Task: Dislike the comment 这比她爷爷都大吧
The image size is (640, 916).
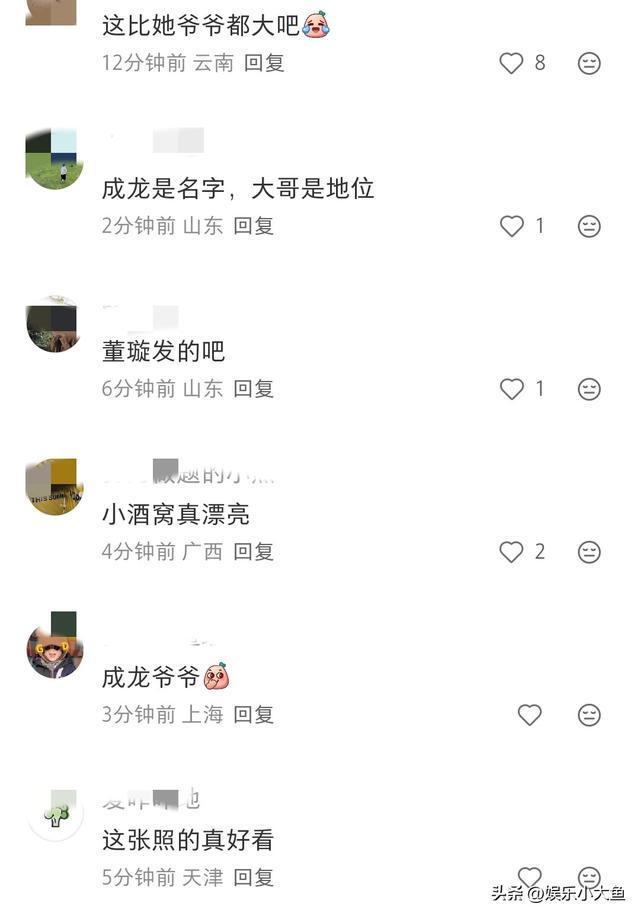Action: 589,63
